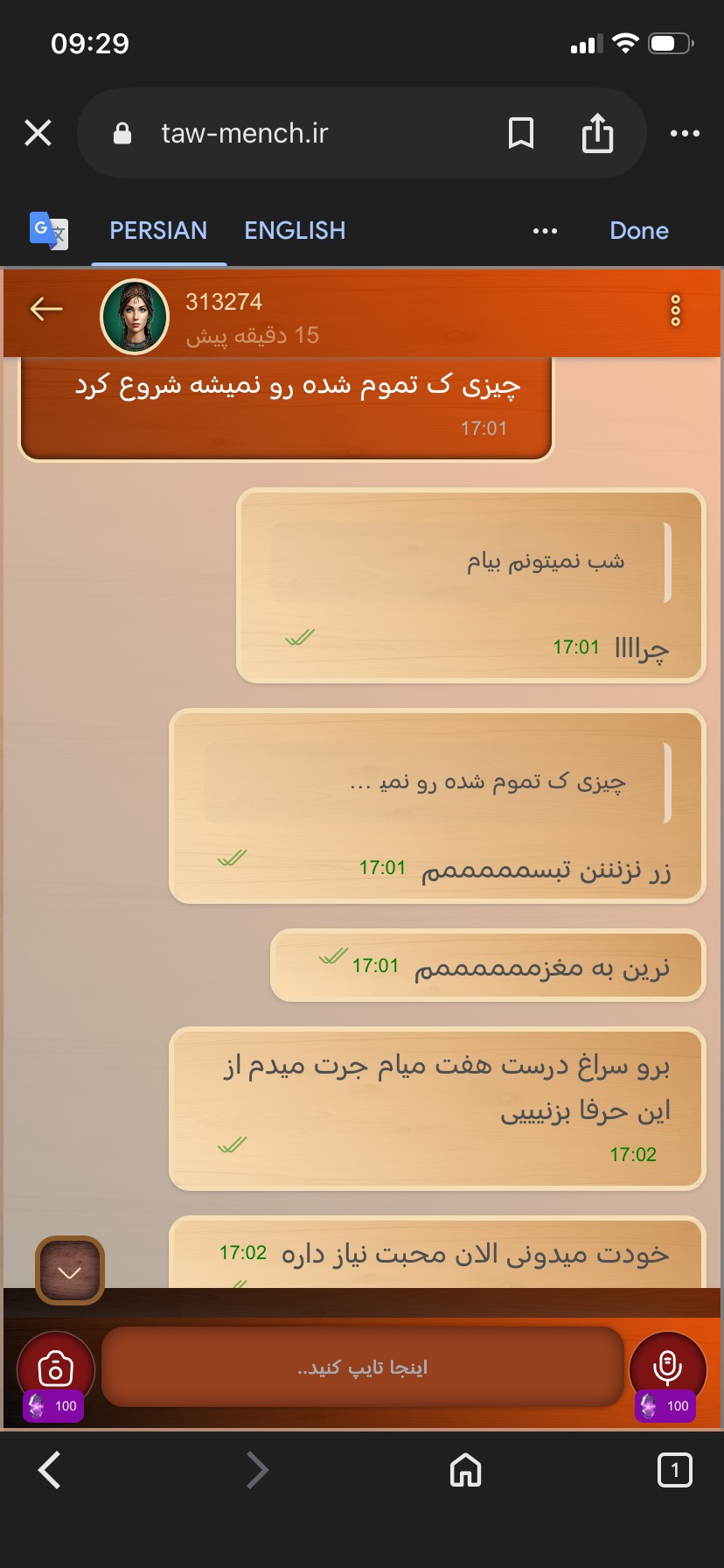Send a photo using the camera button
The width and height of the screenshot is (724, 1568).
(55, 1368)
